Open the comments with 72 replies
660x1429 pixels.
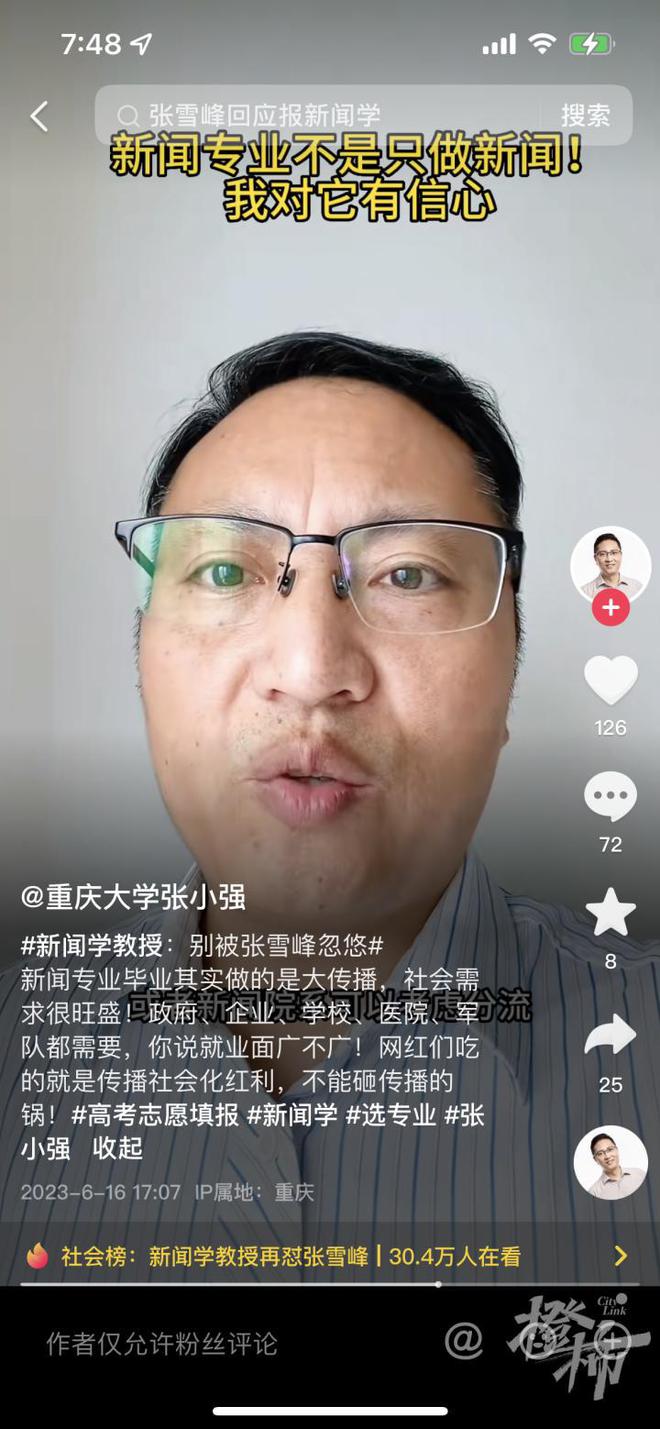coord(610,799)
